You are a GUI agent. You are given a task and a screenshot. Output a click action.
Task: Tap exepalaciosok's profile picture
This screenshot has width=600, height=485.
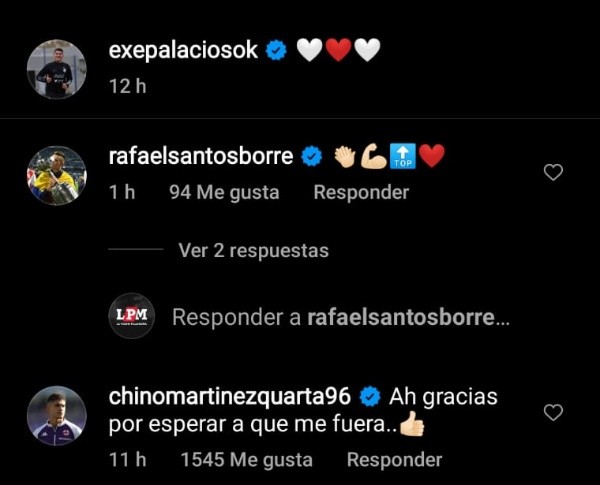click(56, 69)
